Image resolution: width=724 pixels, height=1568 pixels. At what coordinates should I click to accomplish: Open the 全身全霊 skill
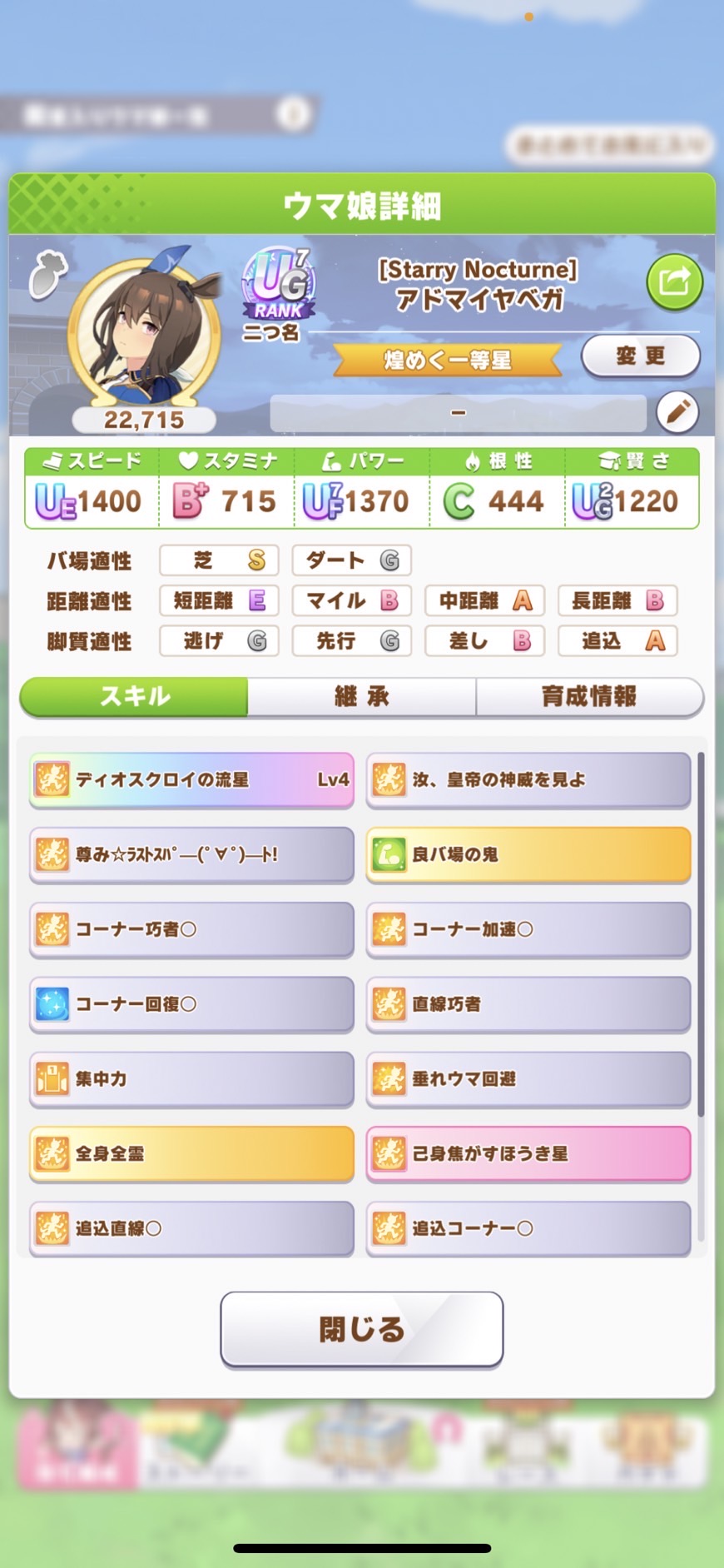tap(191, 1154)
